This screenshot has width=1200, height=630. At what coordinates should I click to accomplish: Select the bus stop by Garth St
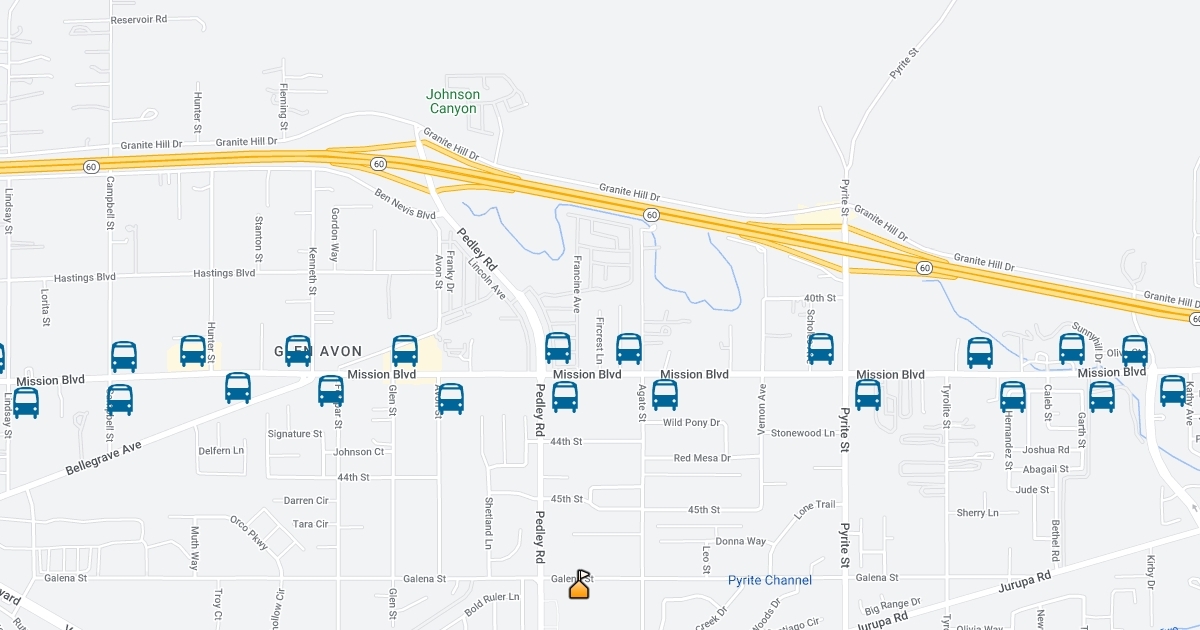click(1102, 396)
